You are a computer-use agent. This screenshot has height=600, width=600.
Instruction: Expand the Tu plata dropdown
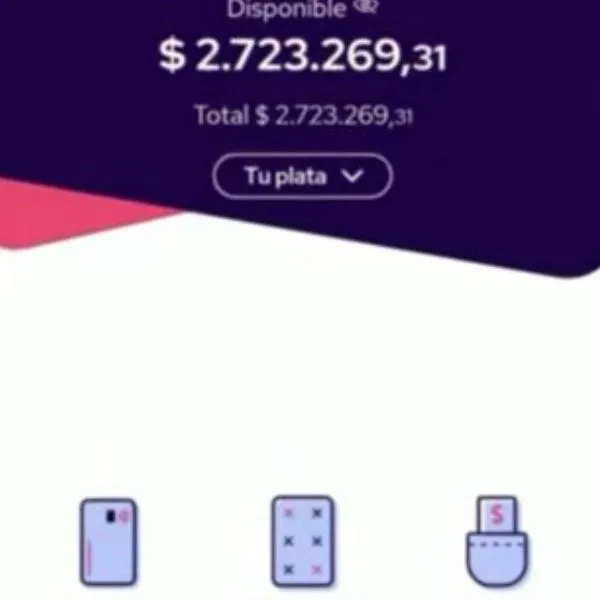(302, 176)
